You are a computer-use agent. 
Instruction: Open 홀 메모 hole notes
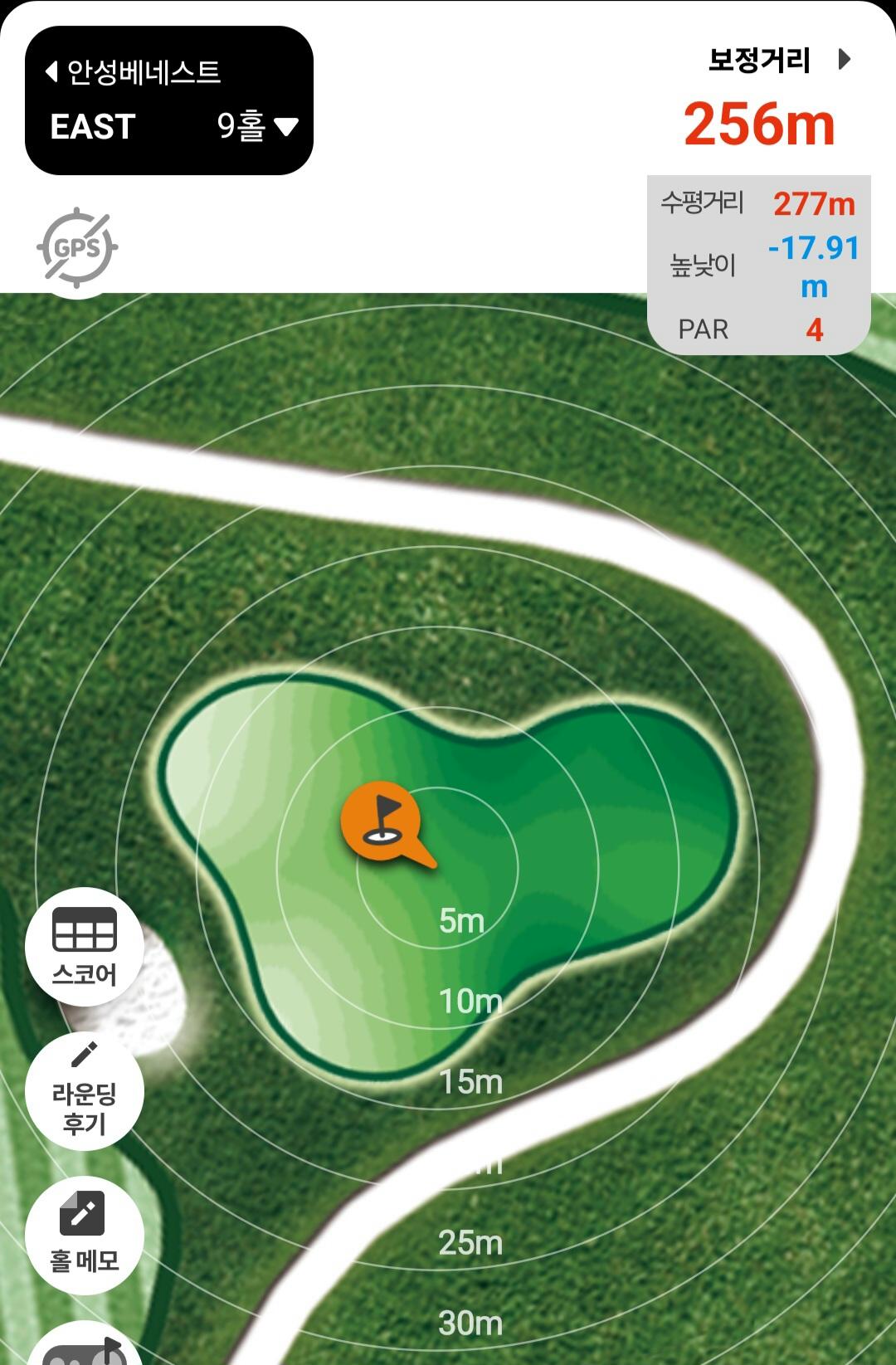tap(85, 1235)
